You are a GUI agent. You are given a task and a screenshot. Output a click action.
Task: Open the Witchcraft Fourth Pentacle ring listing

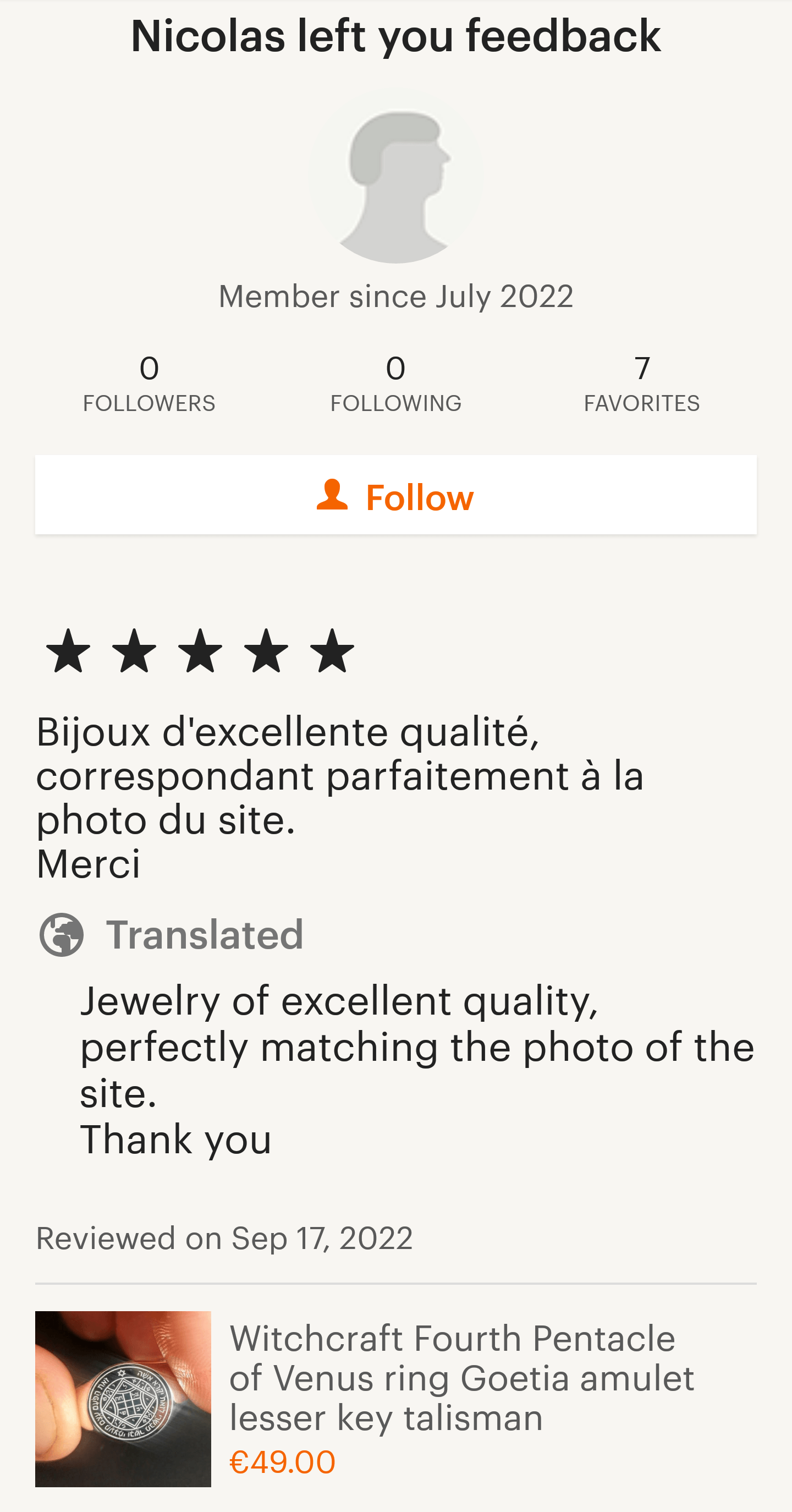pyautogui.click(x=452, y=1378)
